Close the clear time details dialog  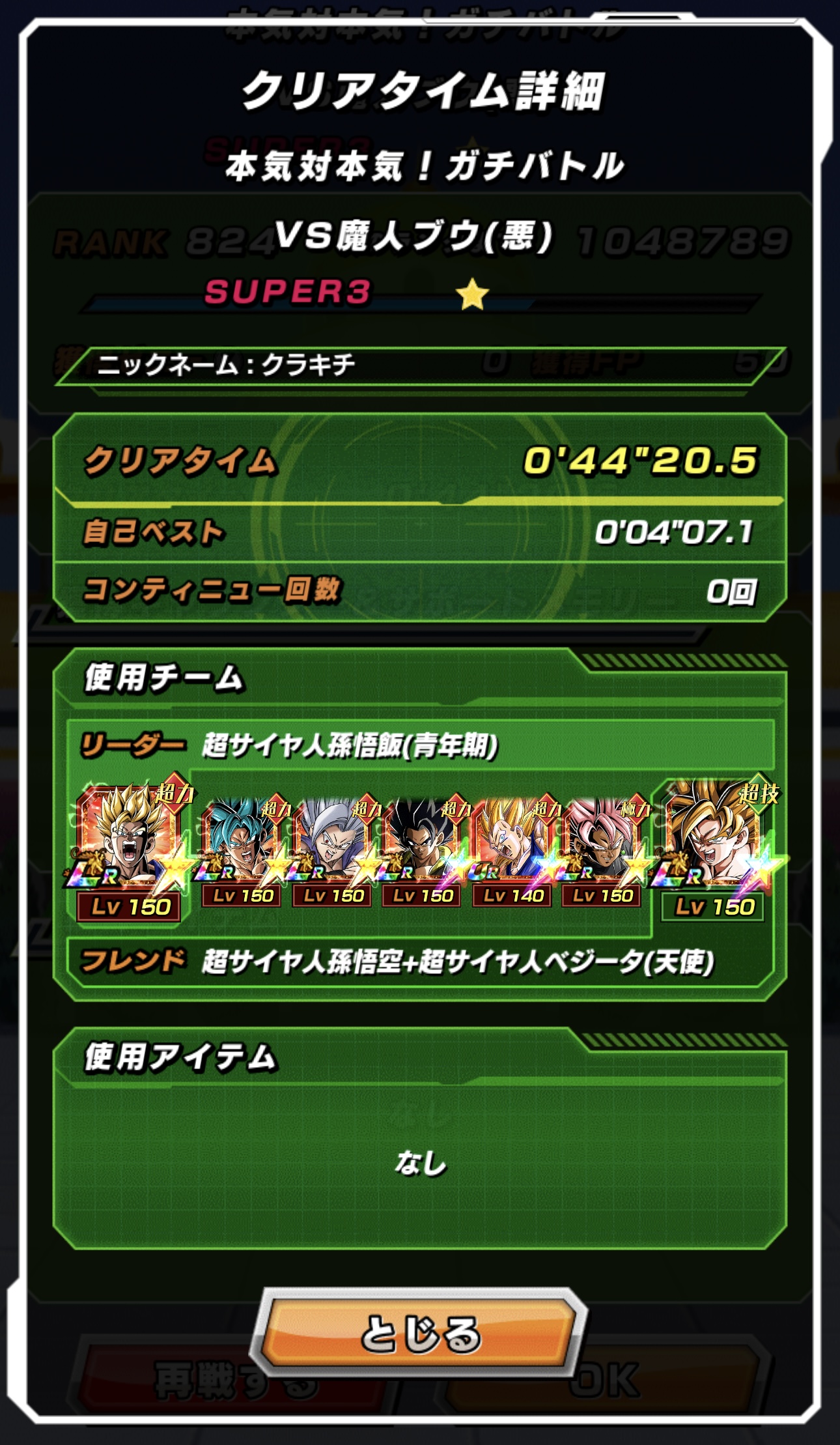click(420, 1333)
